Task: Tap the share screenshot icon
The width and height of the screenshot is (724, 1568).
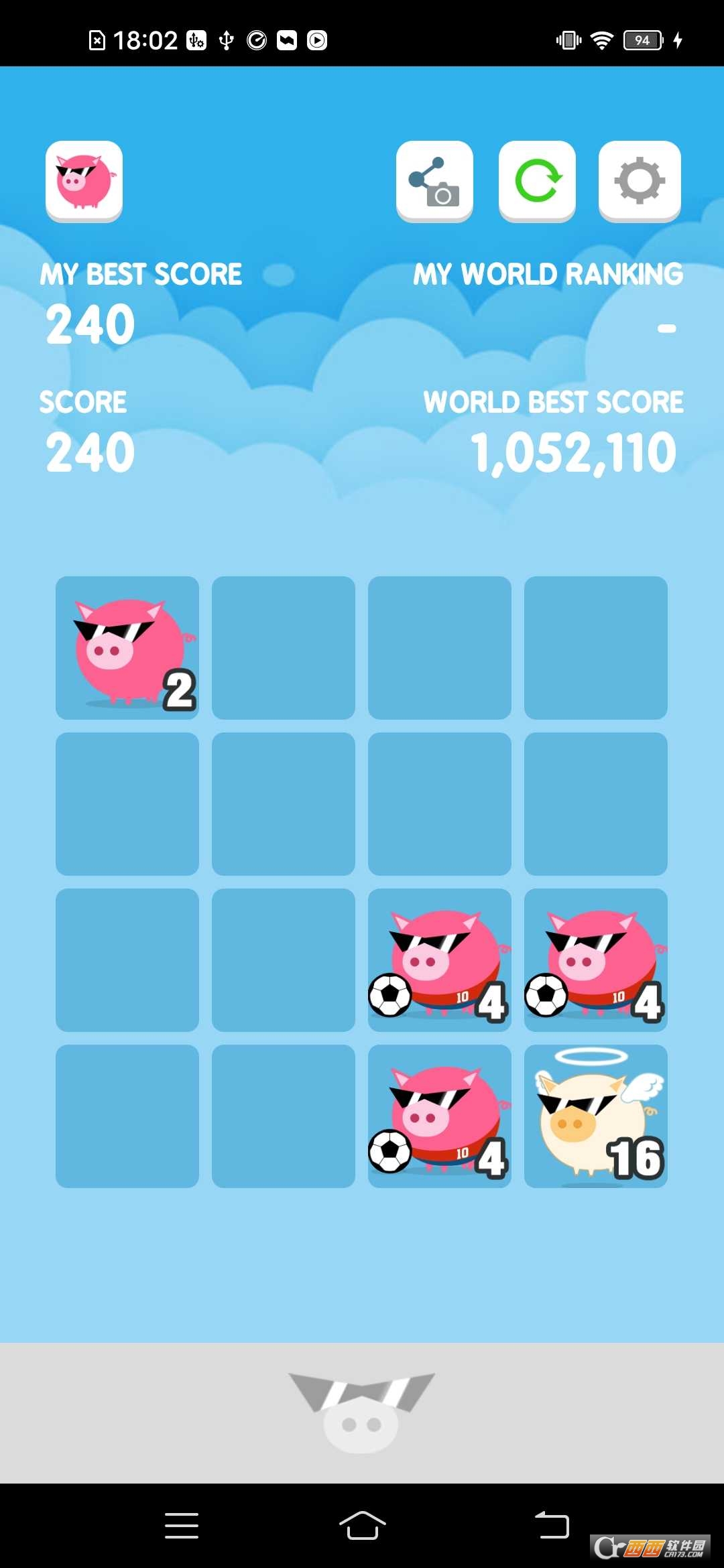Action: click(434, 182)
